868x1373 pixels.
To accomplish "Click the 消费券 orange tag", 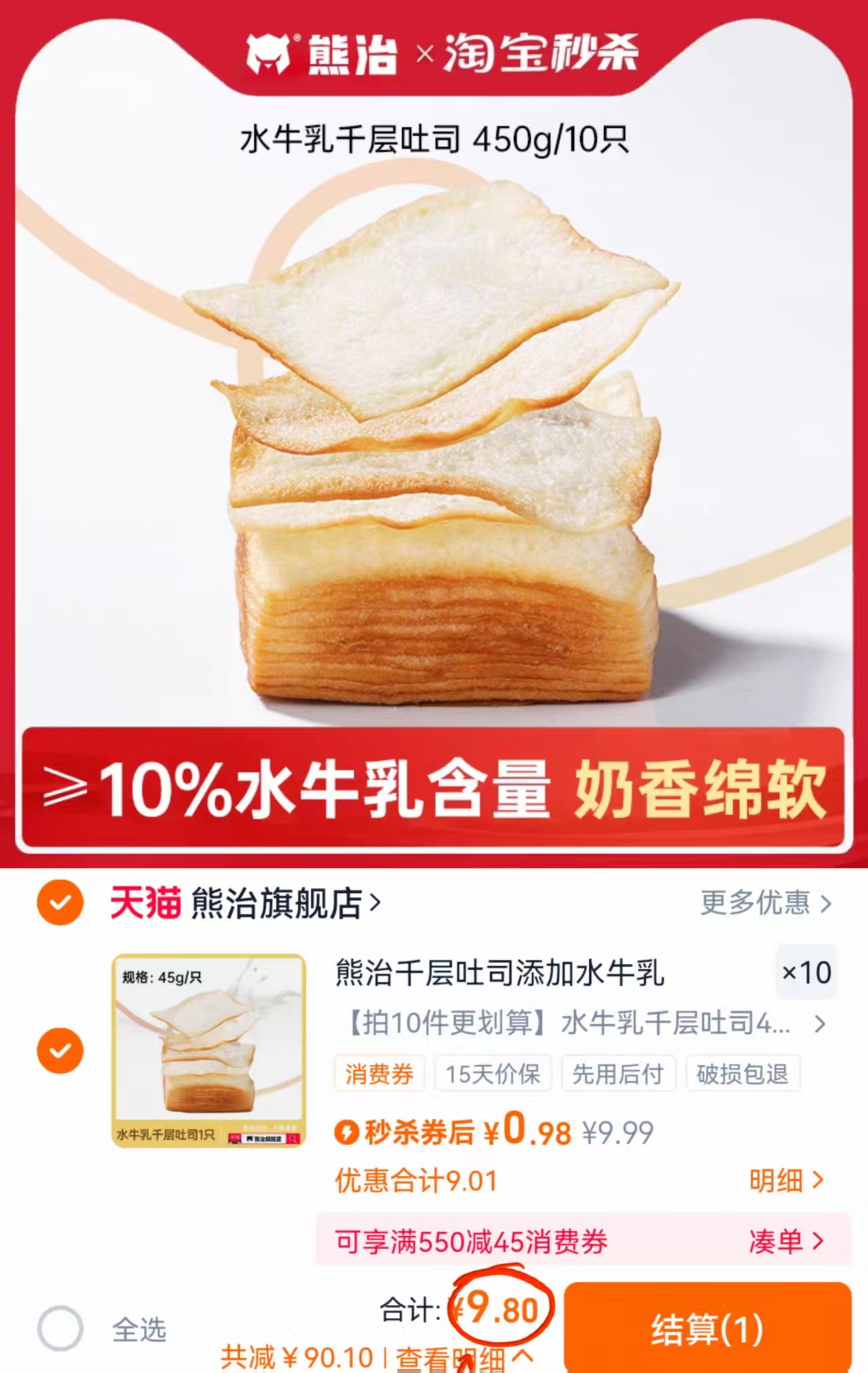I will (x=379, y=1074).
